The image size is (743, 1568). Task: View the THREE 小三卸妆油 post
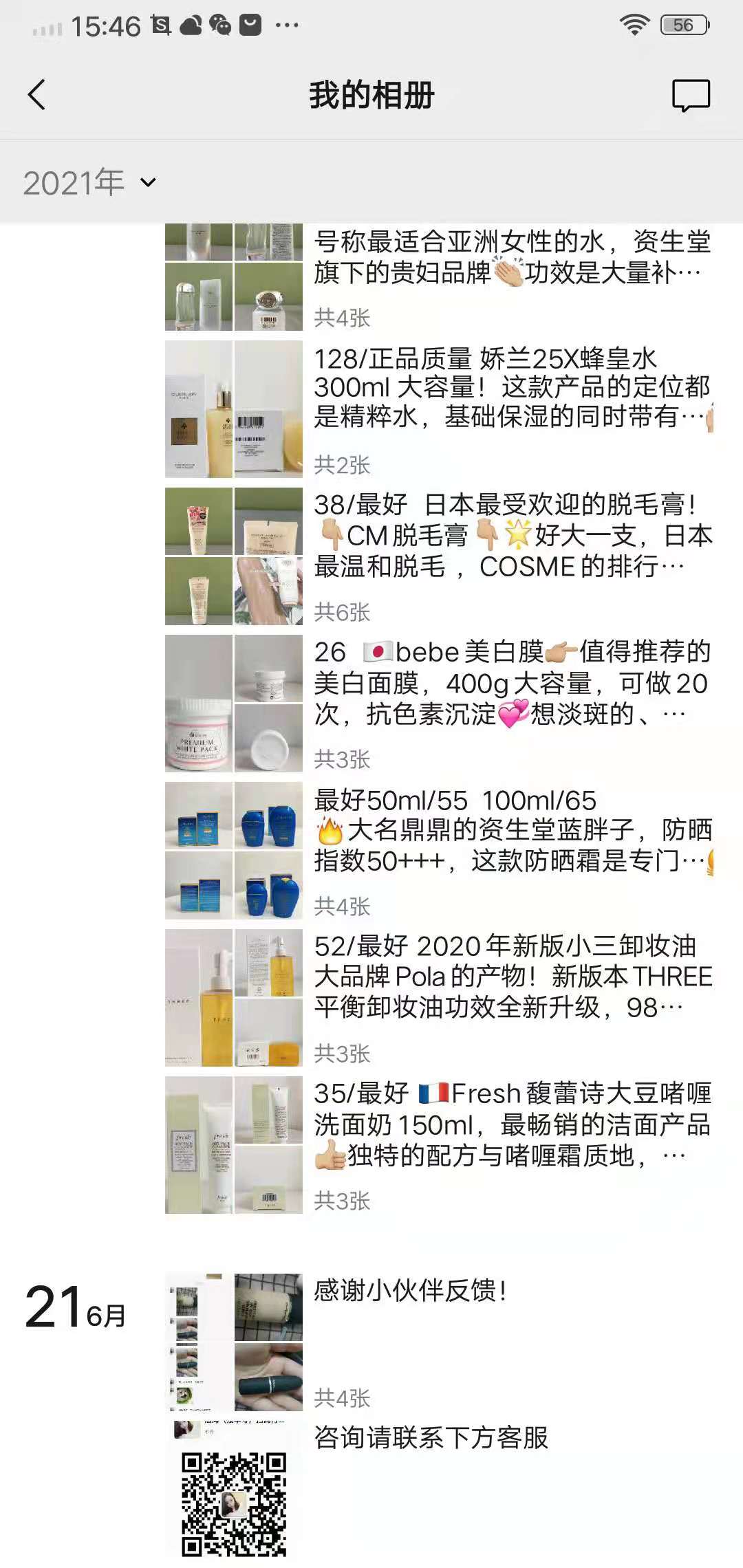click(512, 977)
